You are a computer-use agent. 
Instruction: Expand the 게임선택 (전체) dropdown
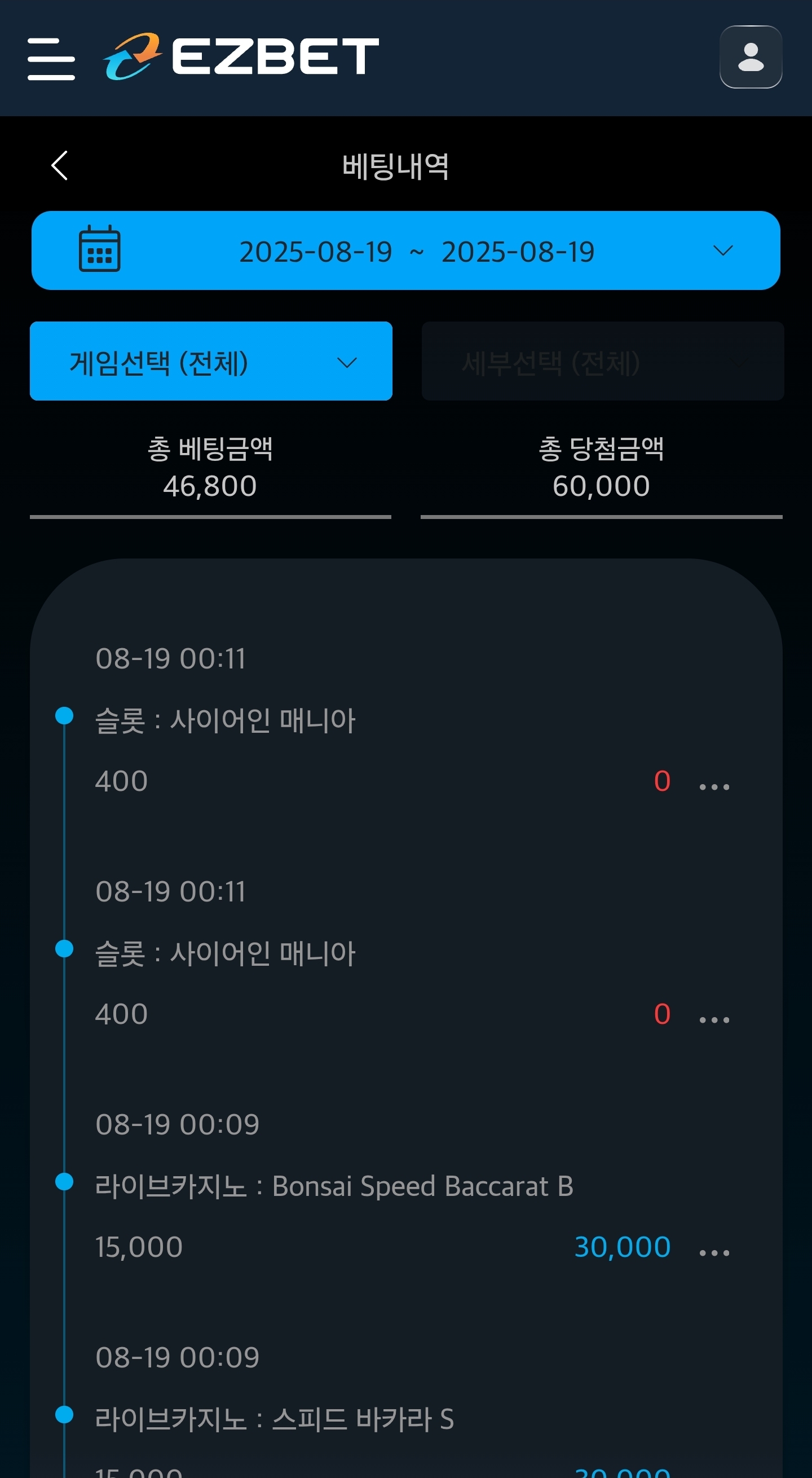(x=211, y=361)
